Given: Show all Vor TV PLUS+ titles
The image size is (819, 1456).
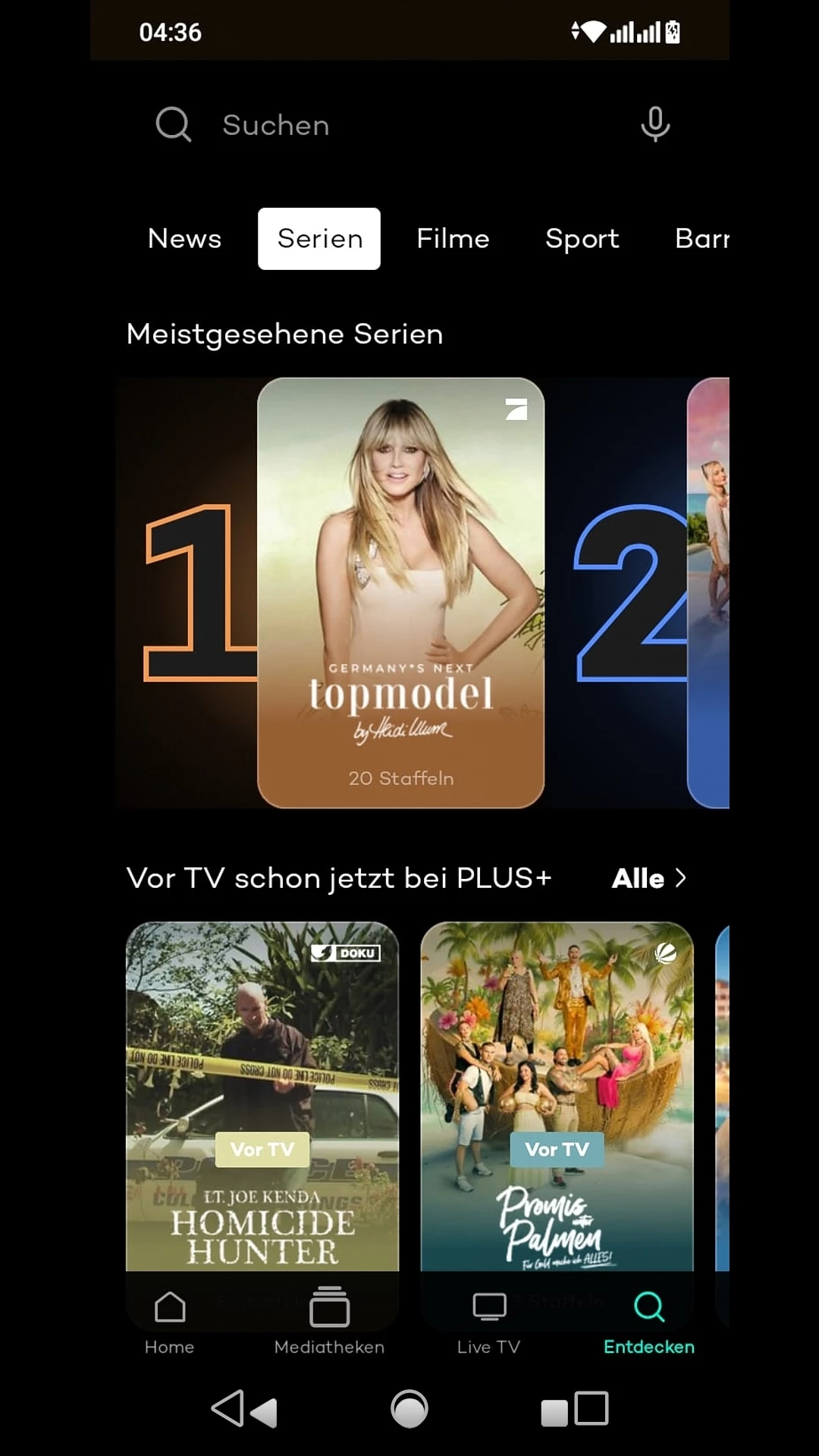Looking at the screenshot, I should point(648,878).
